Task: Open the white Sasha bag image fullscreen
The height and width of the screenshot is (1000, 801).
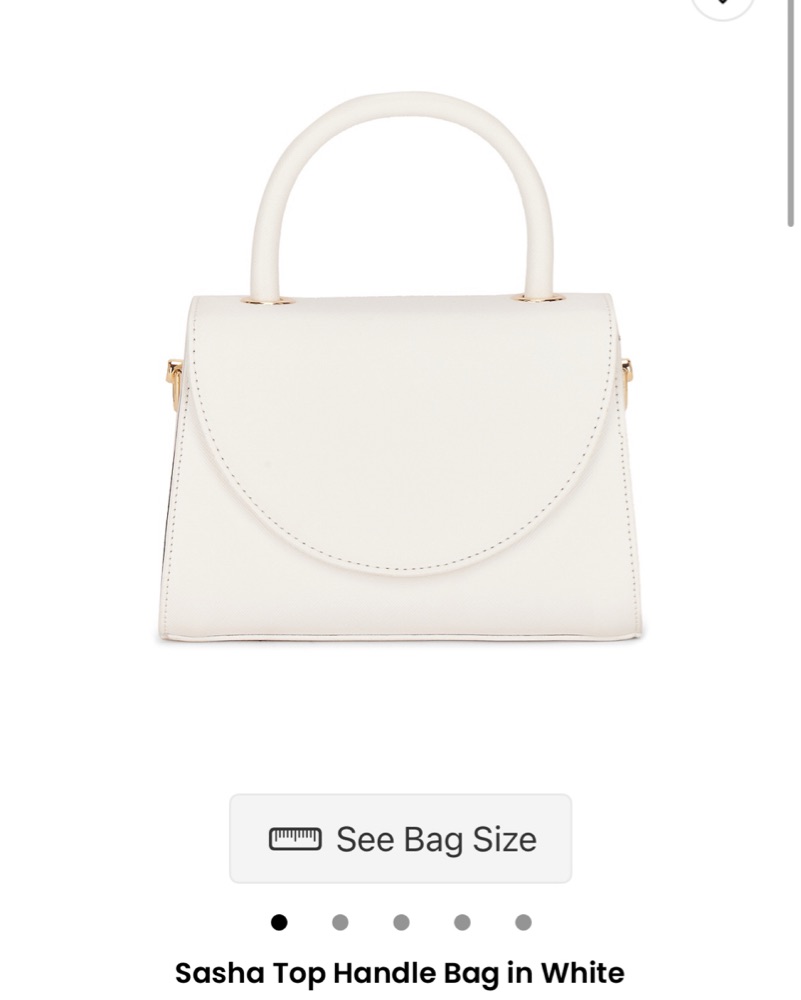Action: click(400, 400)
